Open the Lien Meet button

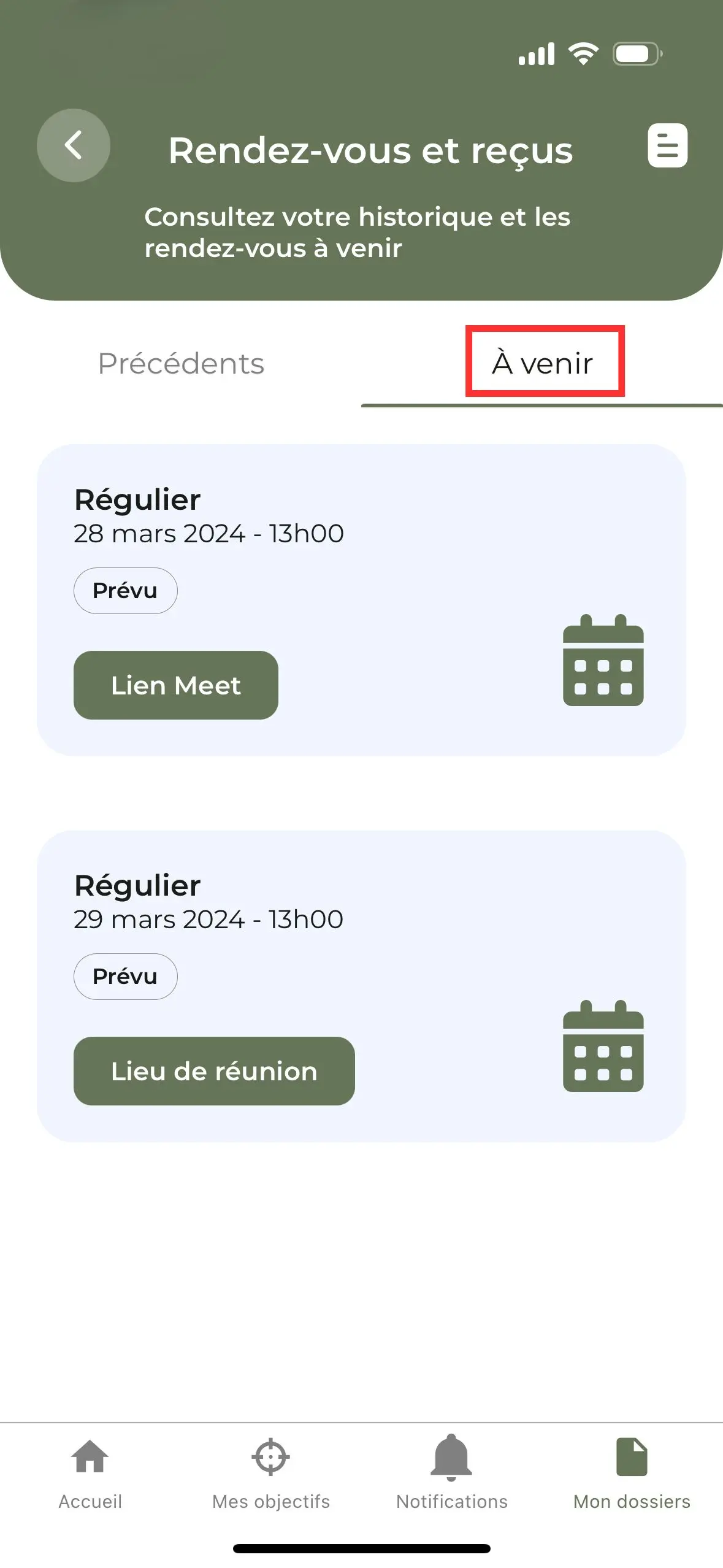[x=176, y=685]
